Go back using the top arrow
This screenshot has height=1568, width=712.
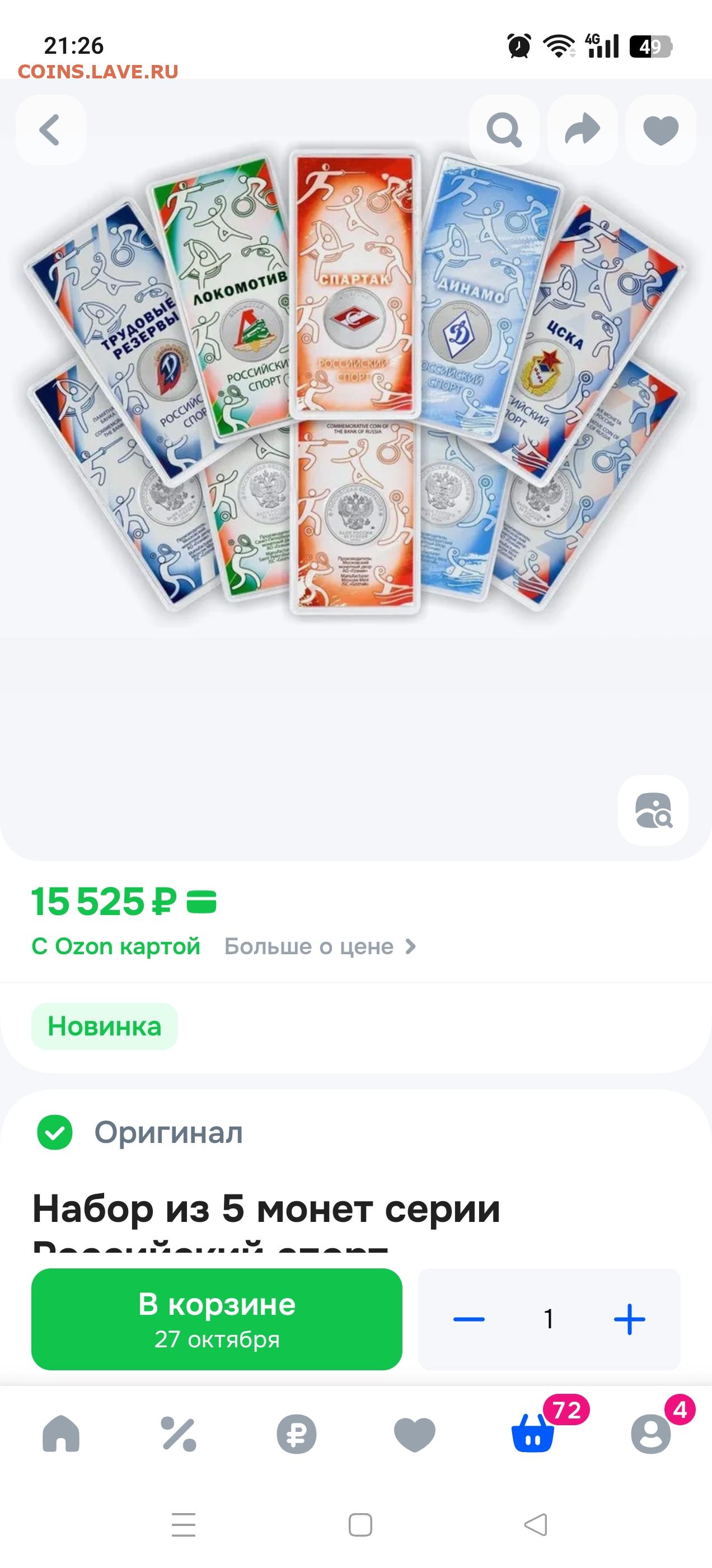50,130
